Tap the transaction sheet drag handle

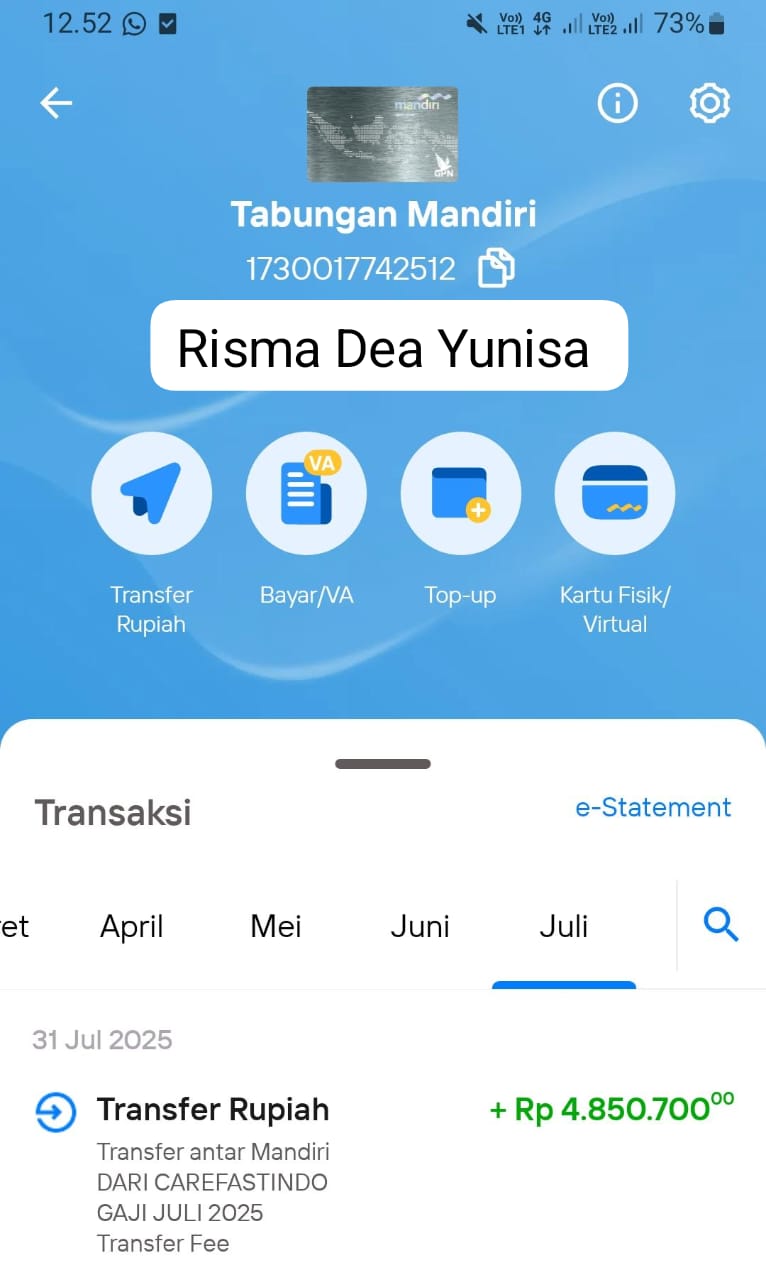(x=383, y=764)
